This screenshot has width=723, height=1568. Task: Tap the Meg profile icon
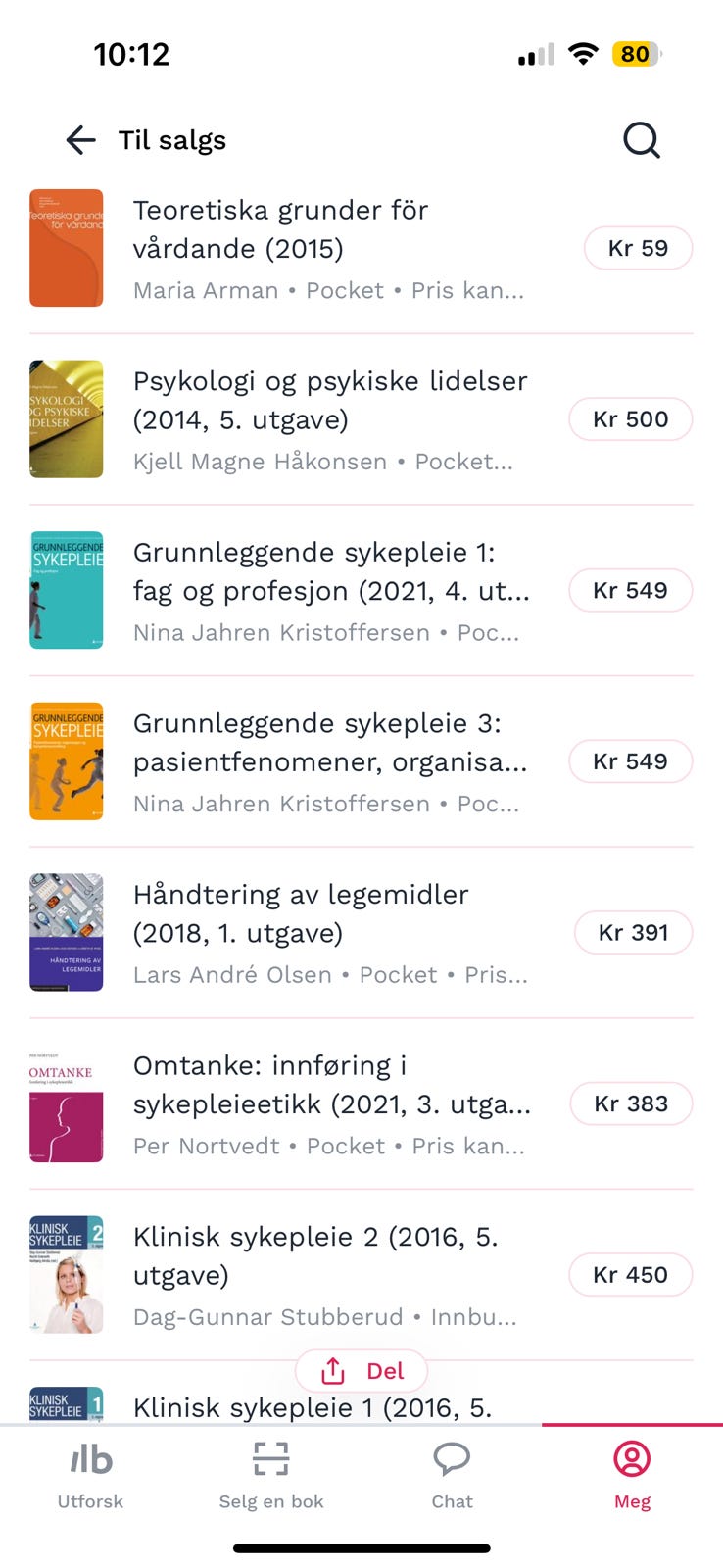[632, 1459]
